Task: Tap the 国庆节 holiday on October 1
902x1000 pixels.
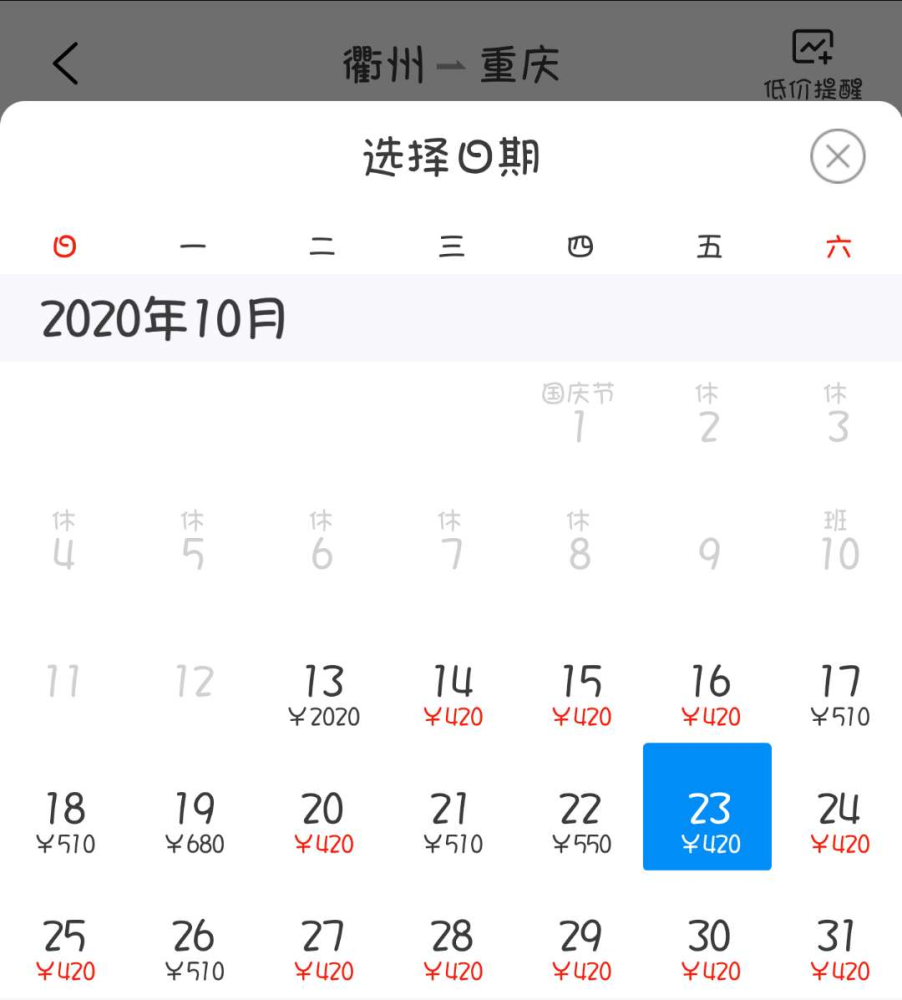Action: (x=580, y=410)
